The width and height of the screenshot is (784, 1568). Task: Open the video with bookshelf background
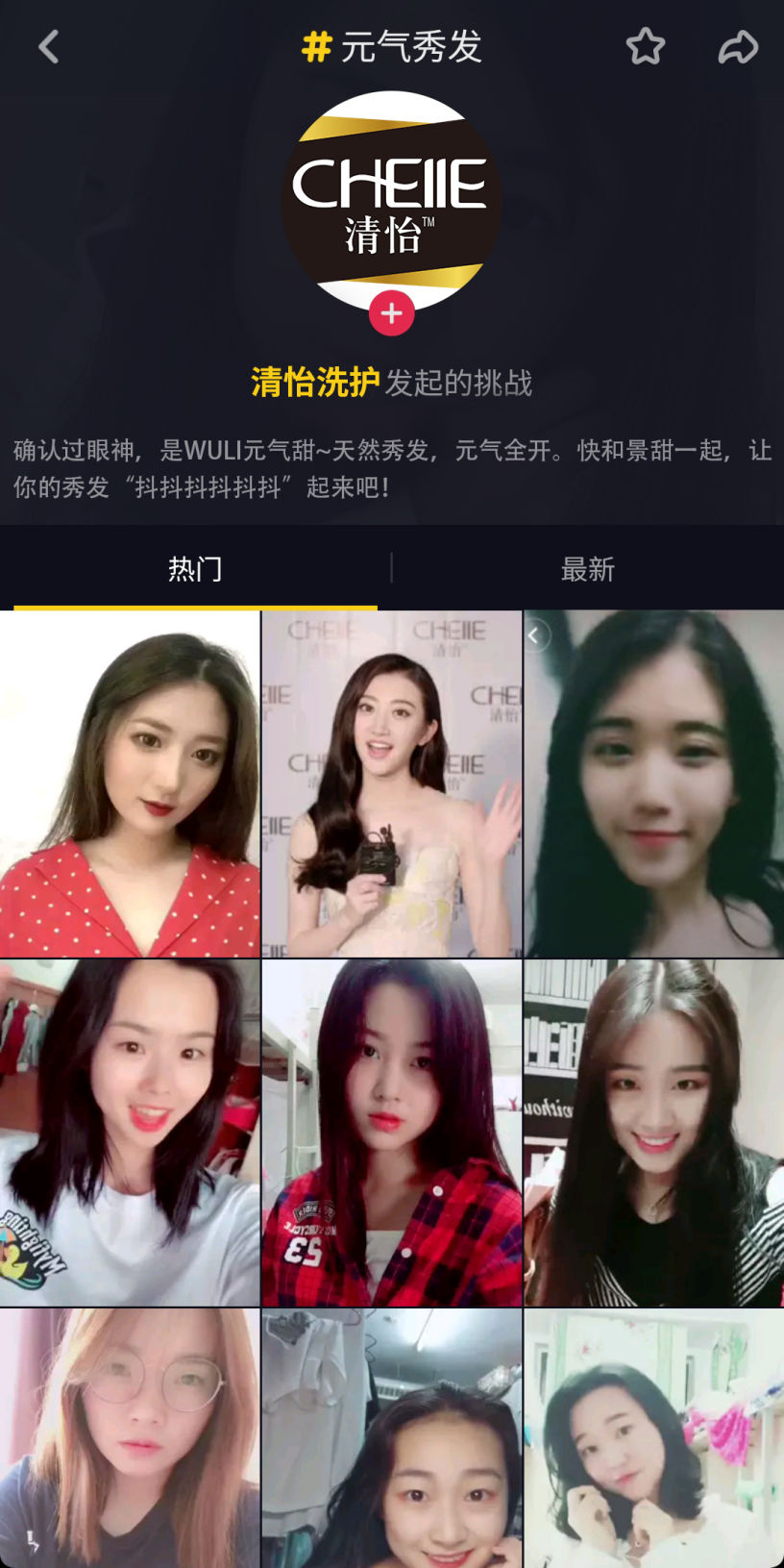(653, 1132)
